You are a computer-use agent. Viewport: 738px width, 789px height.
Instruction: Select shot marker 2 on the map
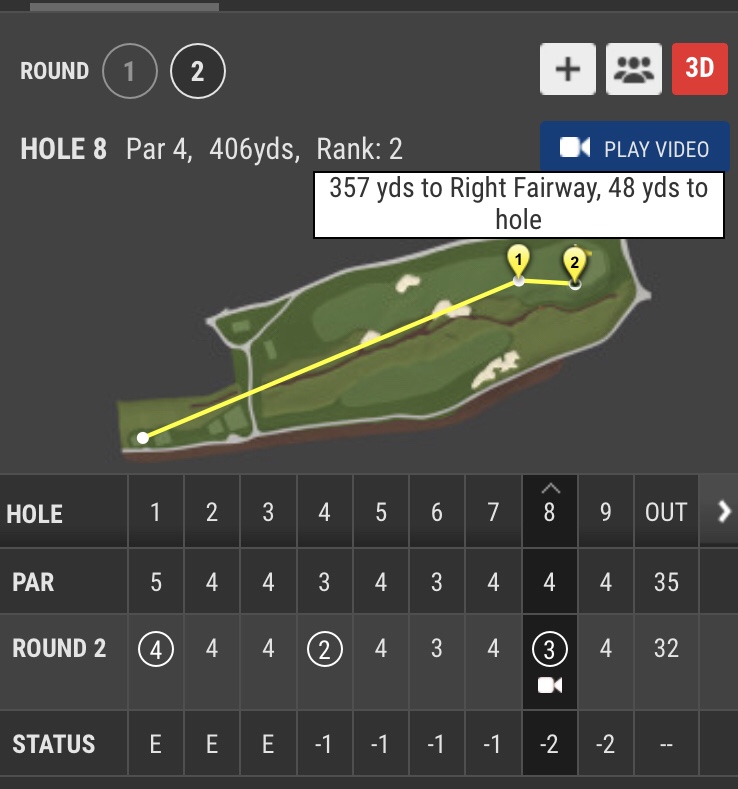click(574, 263)
